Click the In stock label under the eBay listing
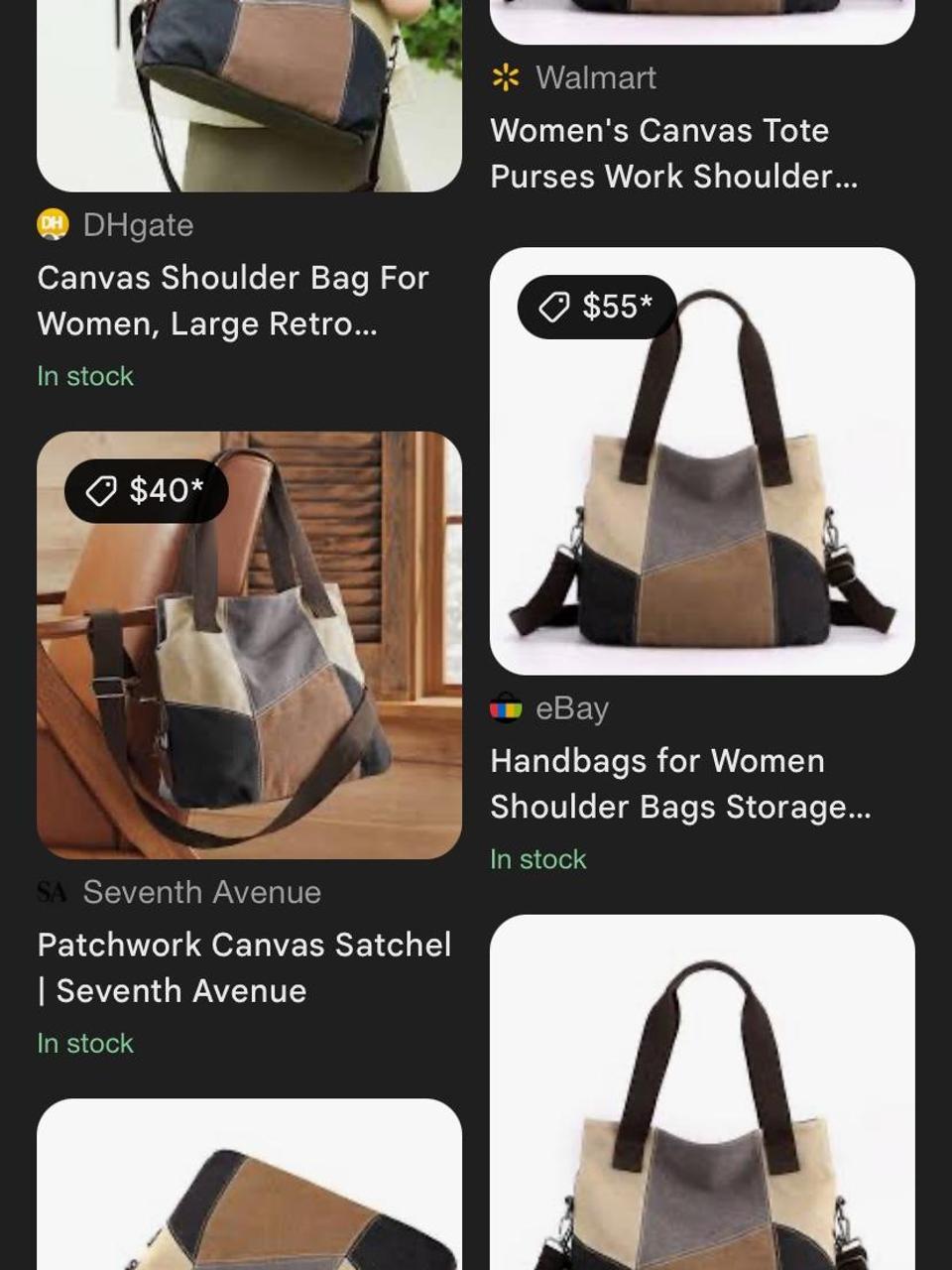This screenshot has width=952, height=1270. [536, 859]
